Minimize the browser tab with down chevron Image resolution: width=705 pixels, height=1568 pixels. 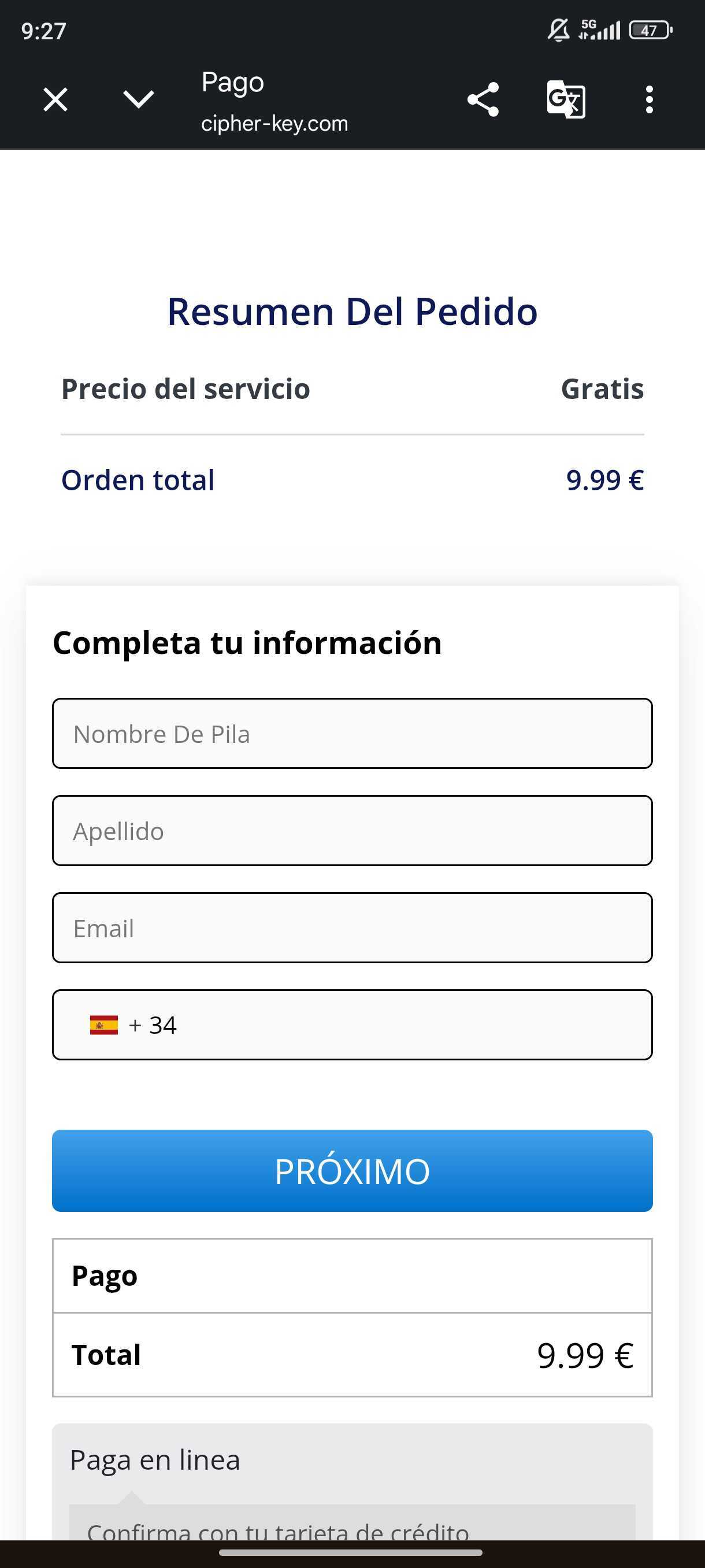[x=139, y=99]
